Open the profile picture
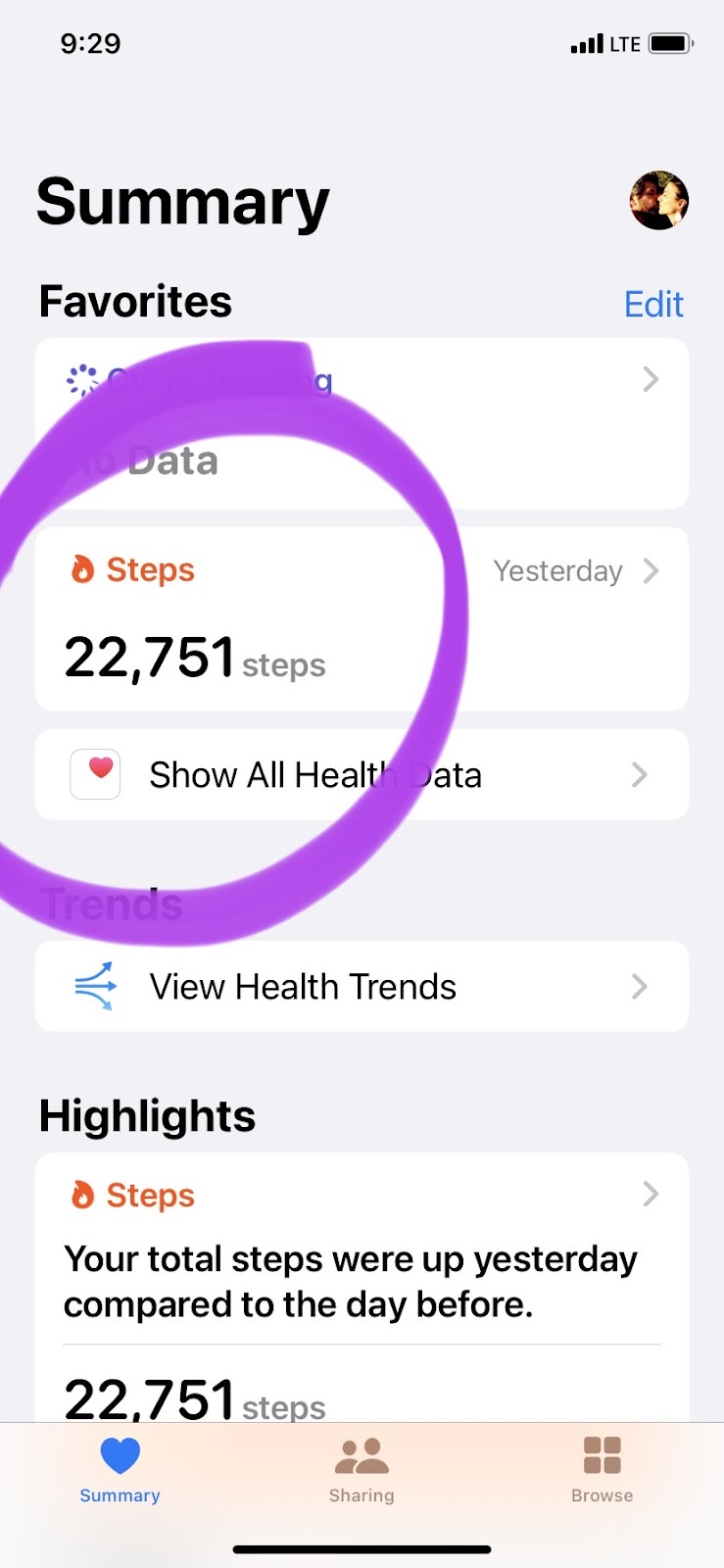This screenshot has height=1568, width=724. pyautogui.click(x=658, y=200)
